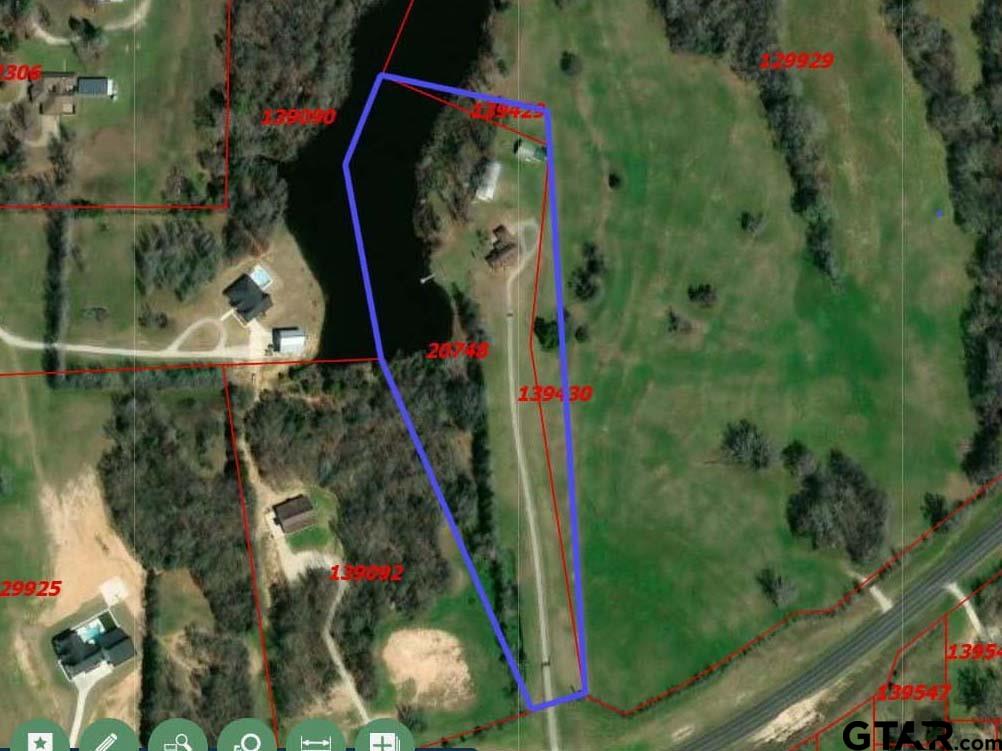1002x751 pixels.
Task: Tap the zoom-to-selection magnifier tool
Action: click(x=247, y=741)
